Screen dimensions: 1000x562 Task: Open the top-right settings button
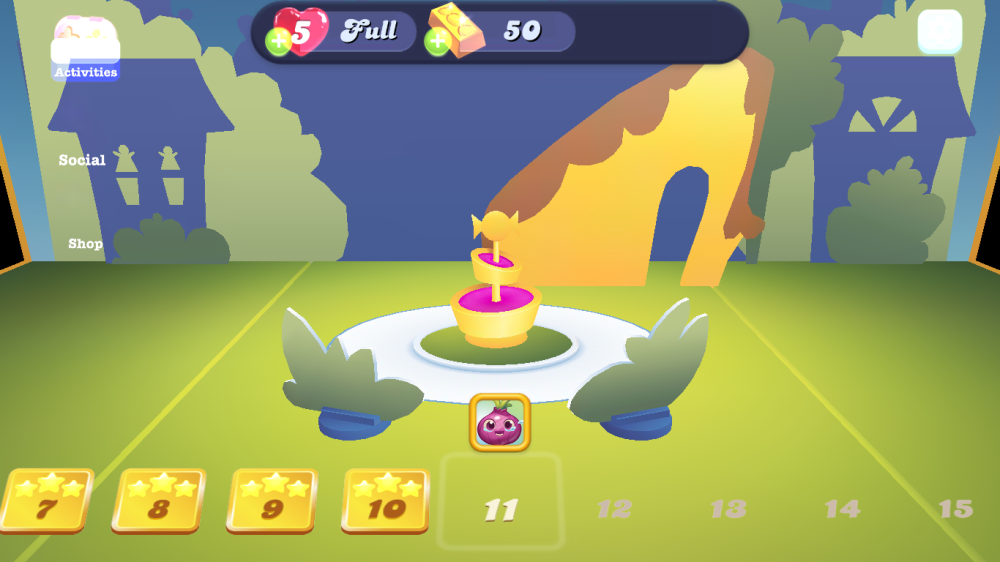(939, 31)
